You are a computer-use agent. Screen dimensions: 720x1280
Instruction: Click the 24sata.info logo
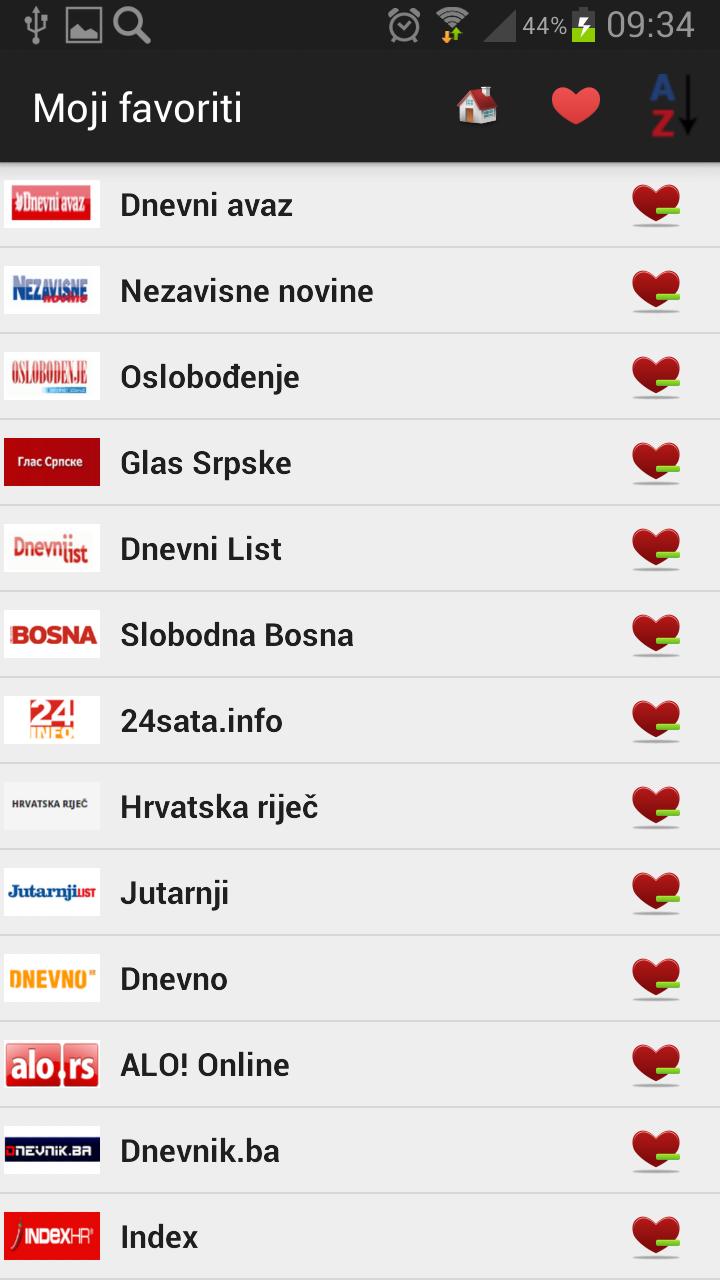(52, 719)
